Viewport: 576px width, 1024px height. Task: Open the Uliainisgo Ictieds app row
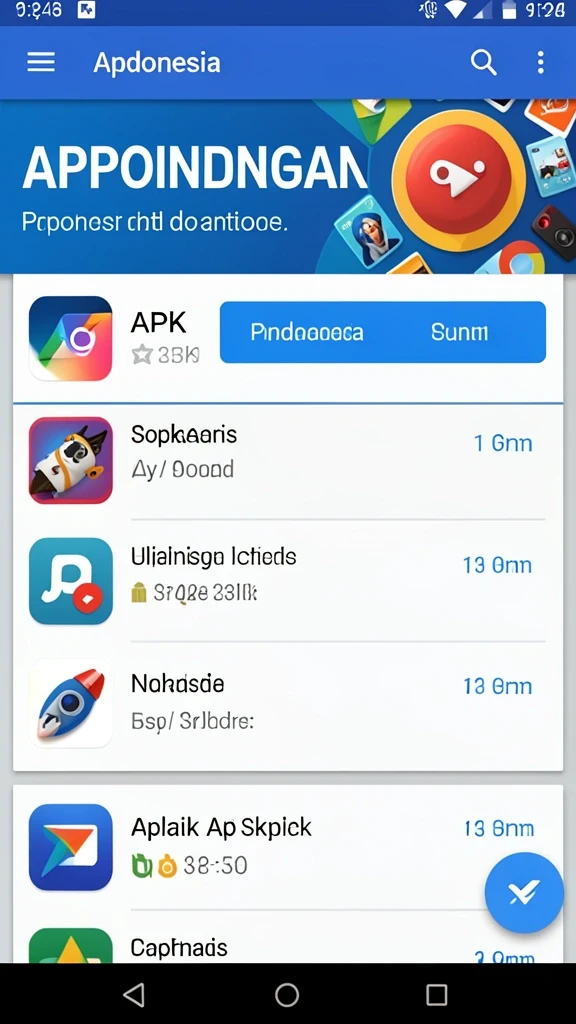tap(288, 581)
